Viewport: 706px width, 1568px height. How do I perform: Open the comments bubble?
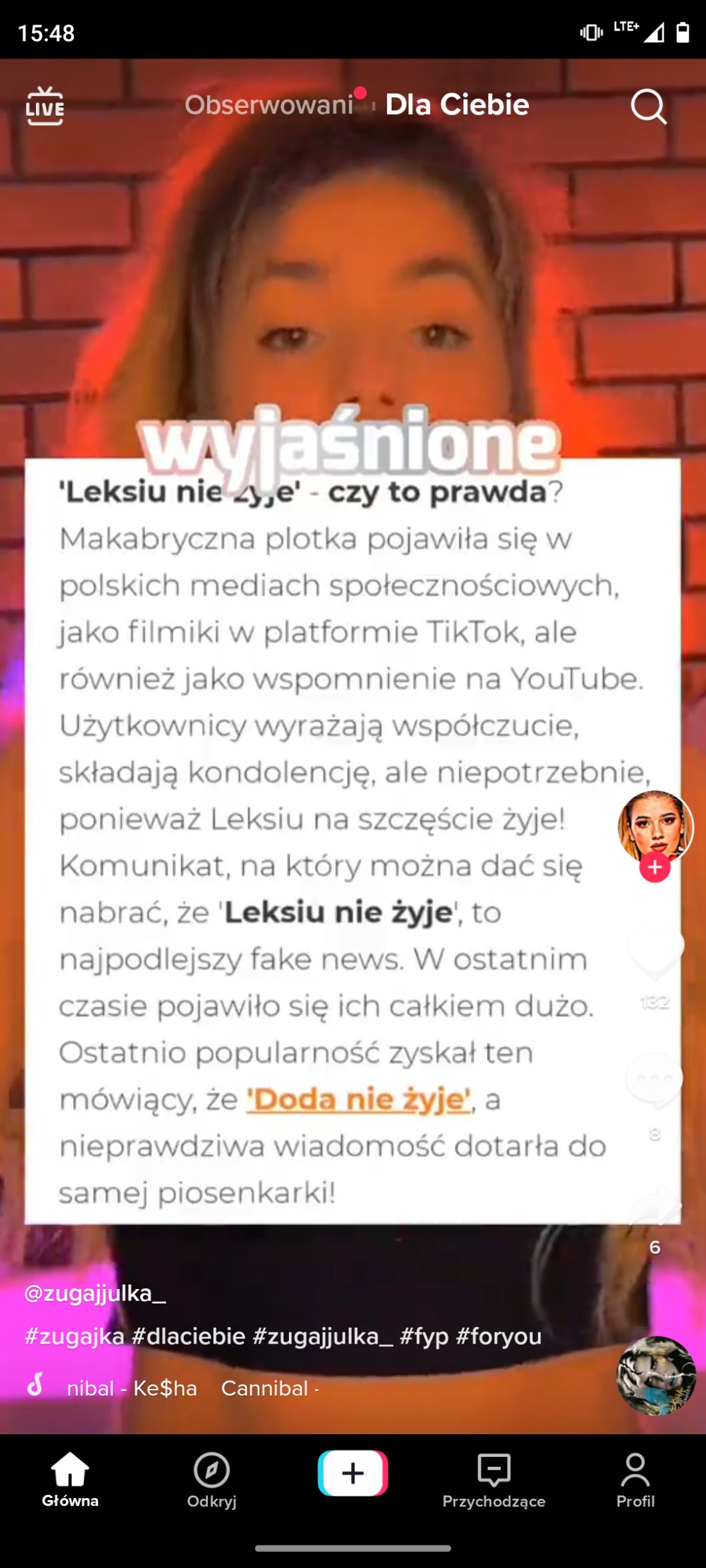pyautogui.click(x=654, y=1079)
